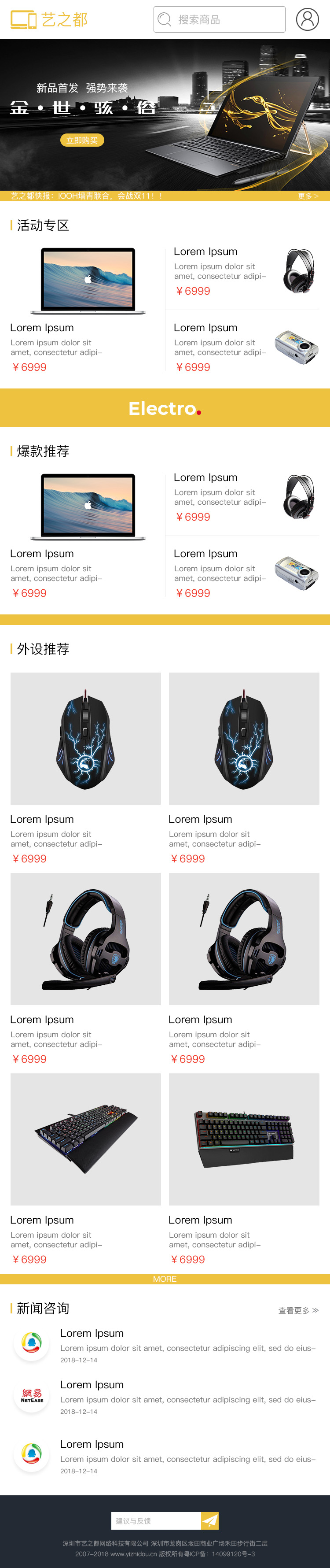Open the headphones item in 爆款推荐
This screenshot has width=330, height=1568.
[x=243, y=497]
